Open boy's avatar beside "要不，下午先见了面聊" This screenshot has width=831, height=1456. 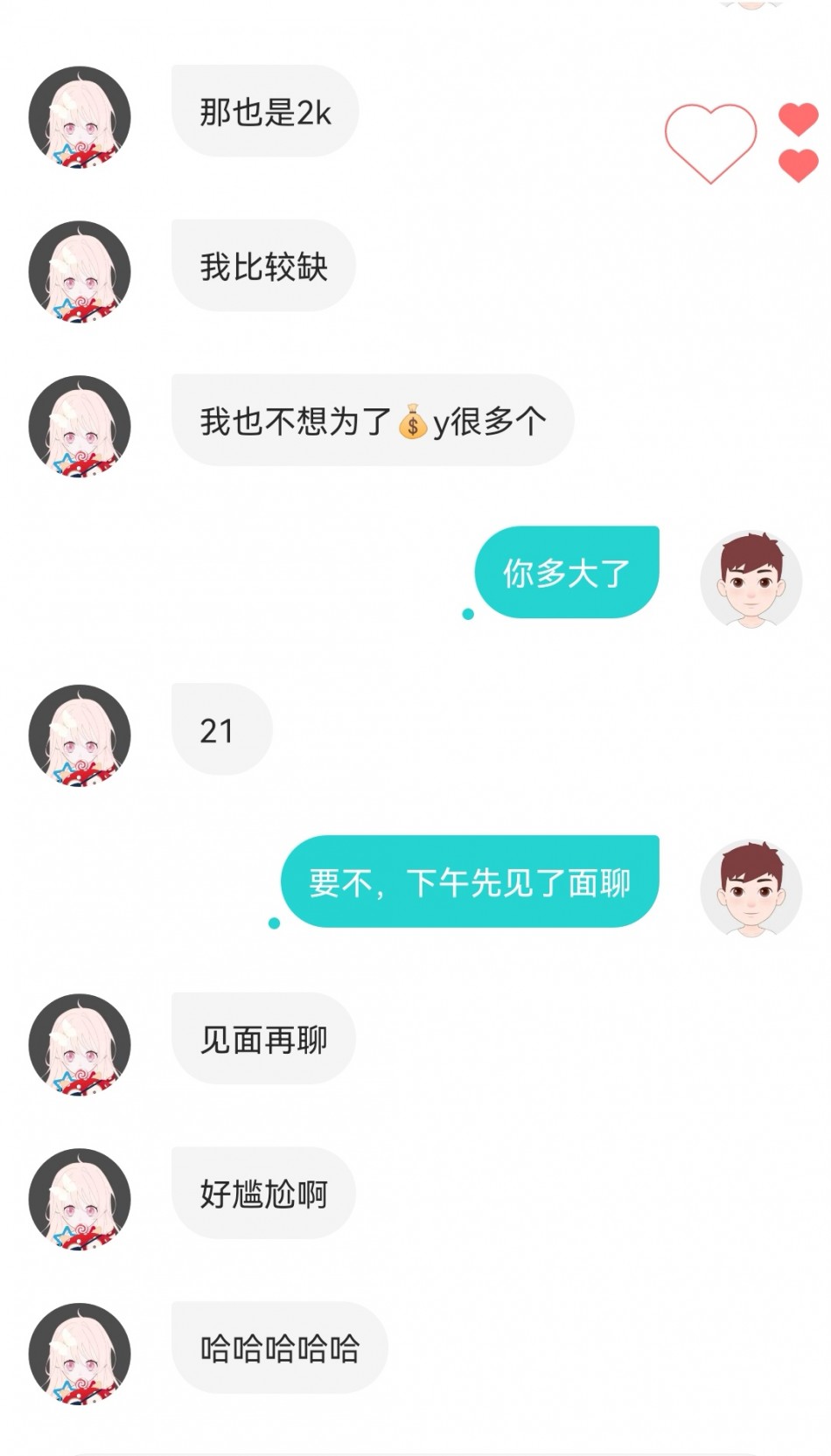click(x=751, y=888)
